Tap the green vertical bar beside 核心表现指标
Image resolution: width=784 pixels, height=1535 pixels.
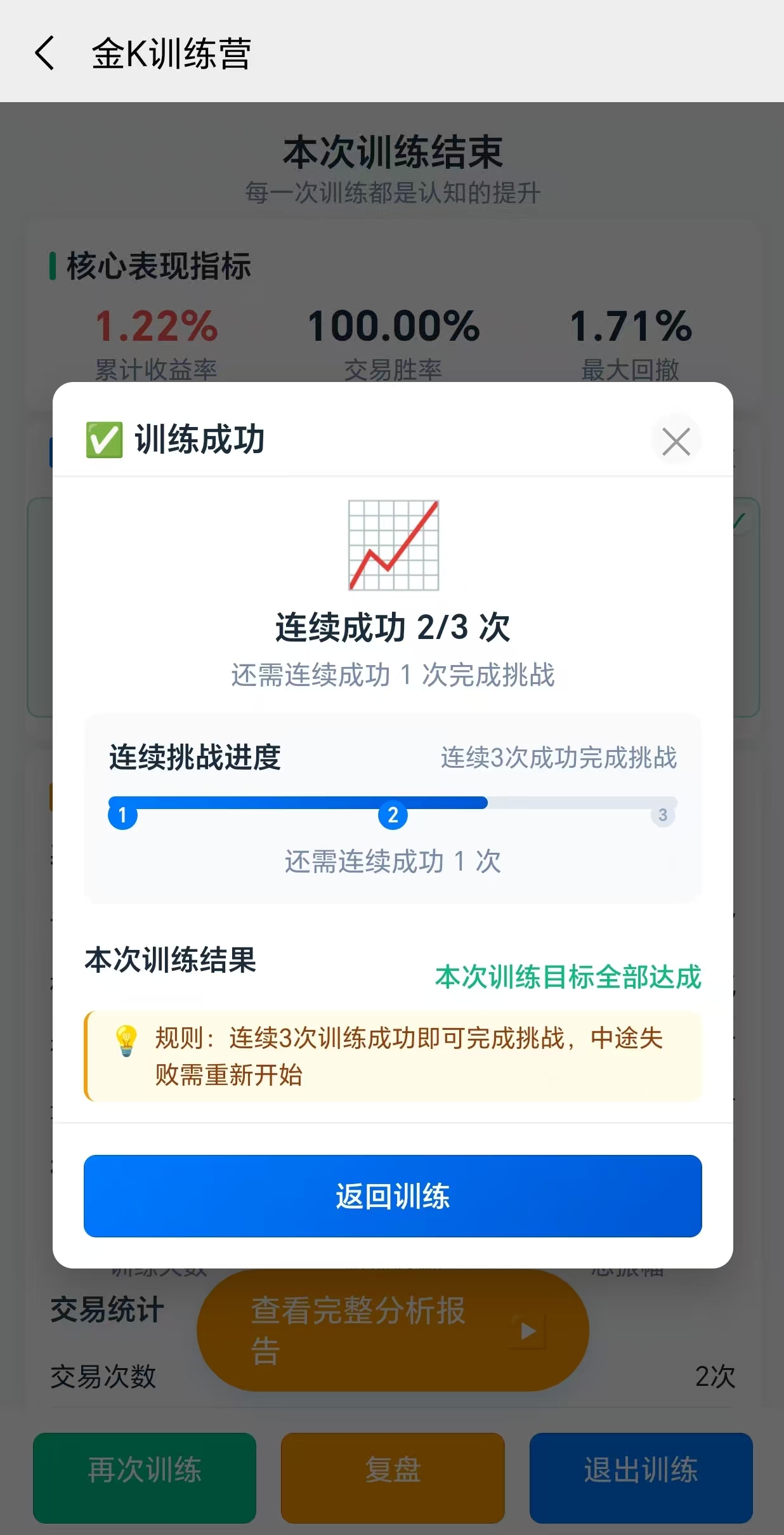tap(54, 265)
